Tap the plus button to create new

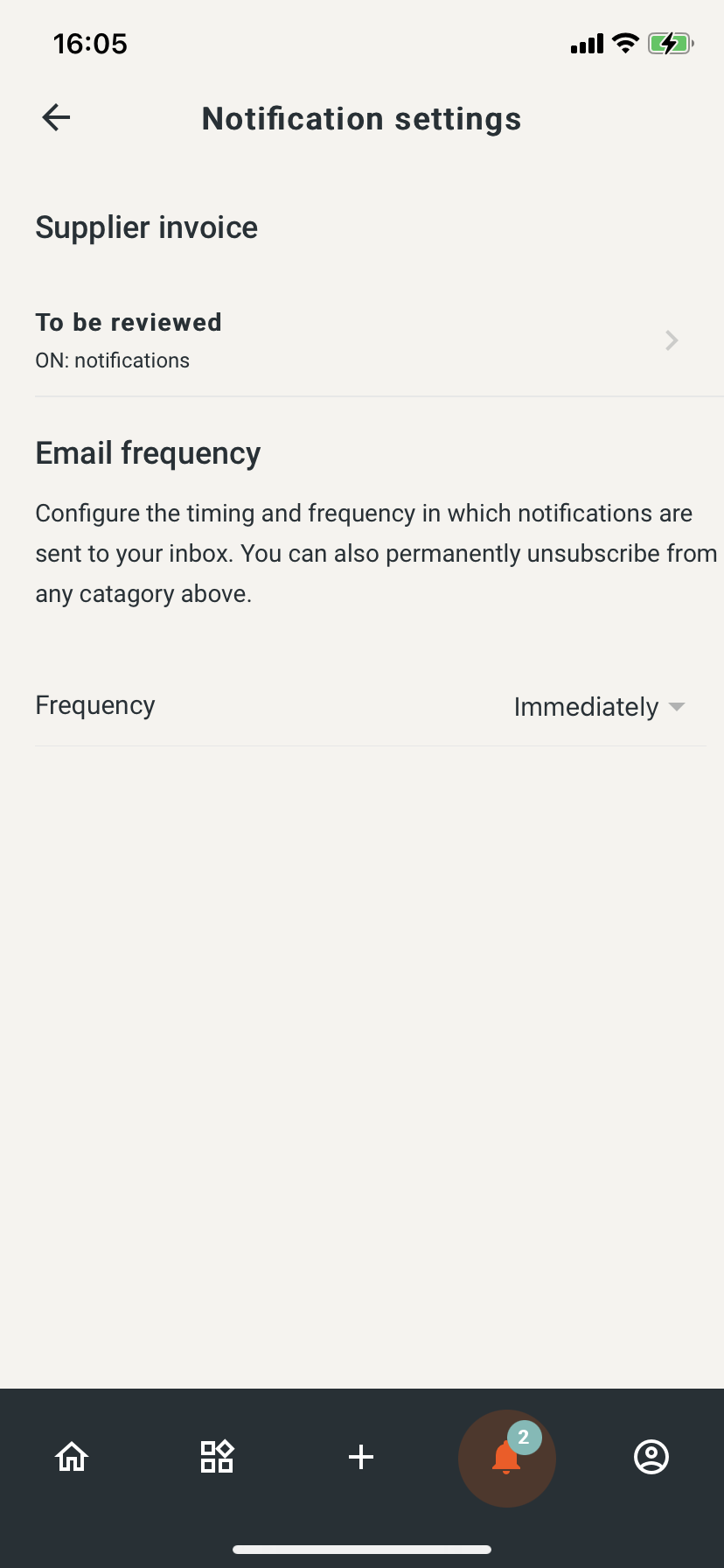point(361,1457)
